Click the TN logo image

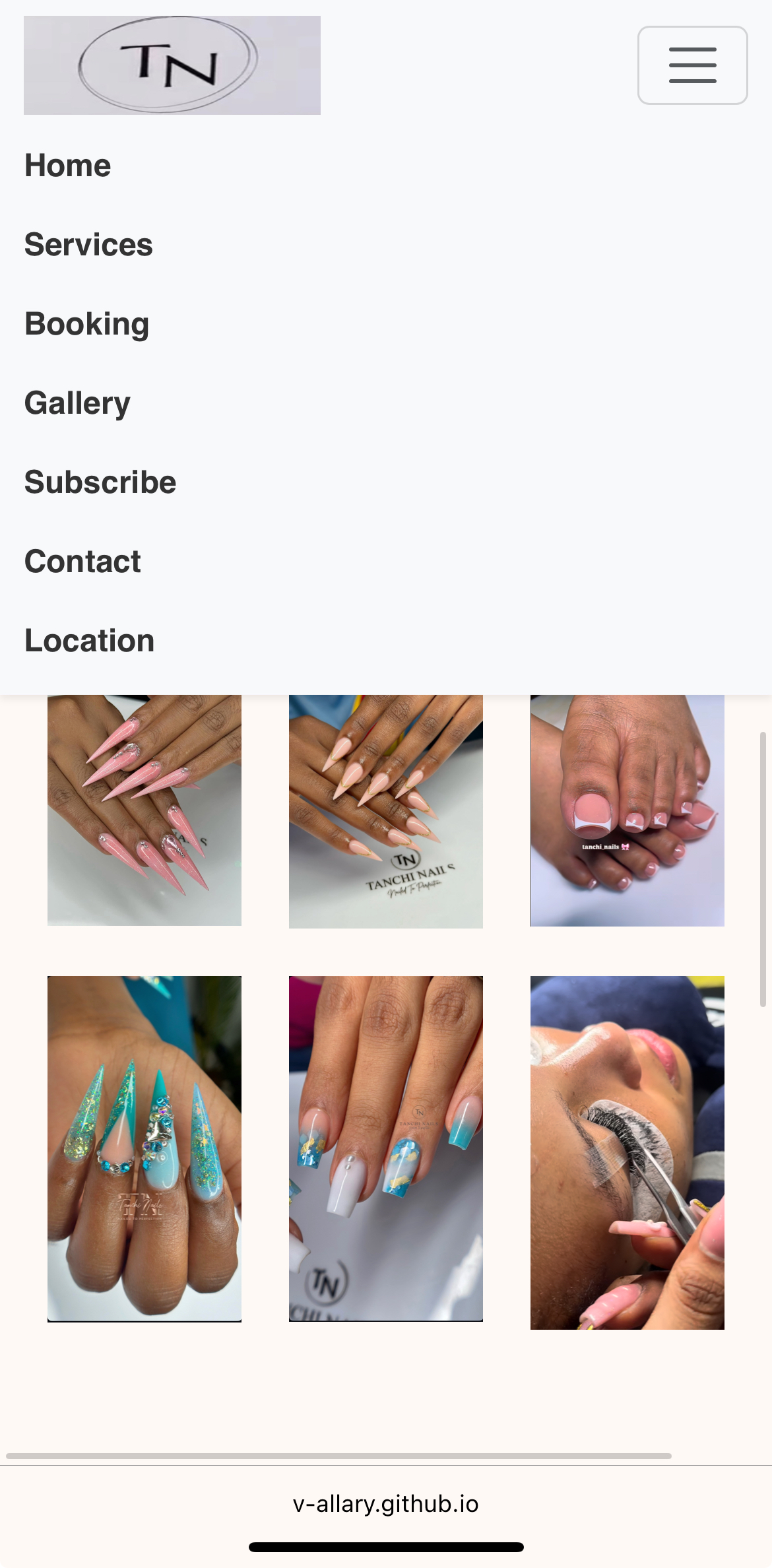tap(172, 65)
